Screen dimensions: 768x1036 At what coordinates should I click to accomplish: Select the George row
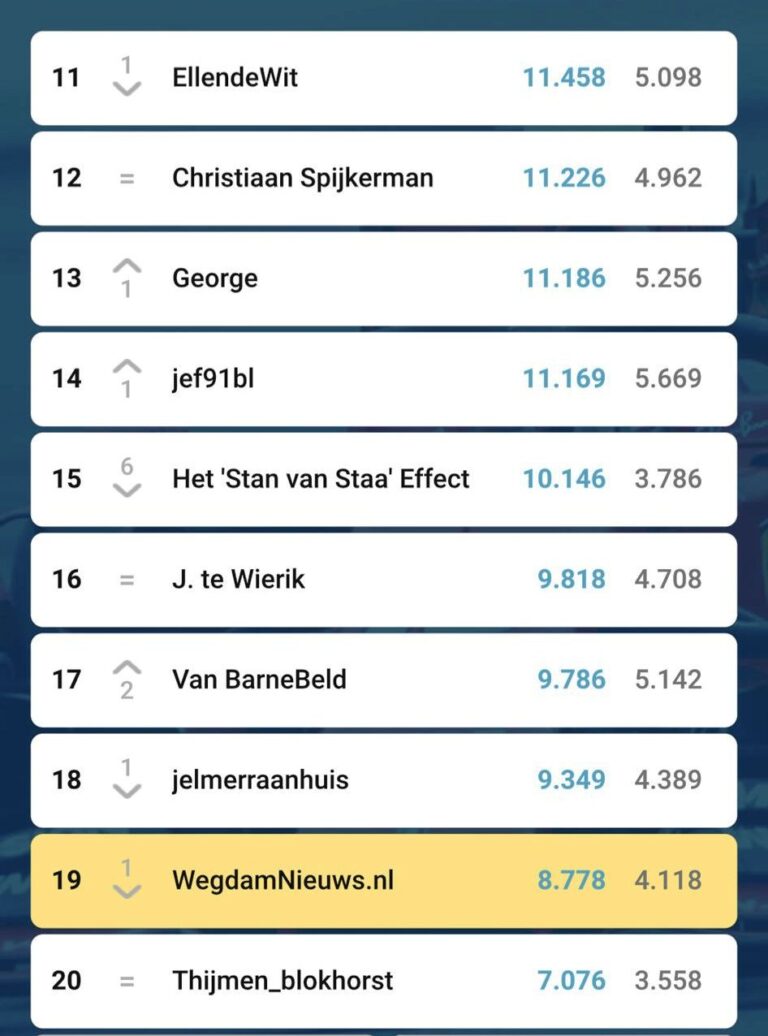point(215,278)
